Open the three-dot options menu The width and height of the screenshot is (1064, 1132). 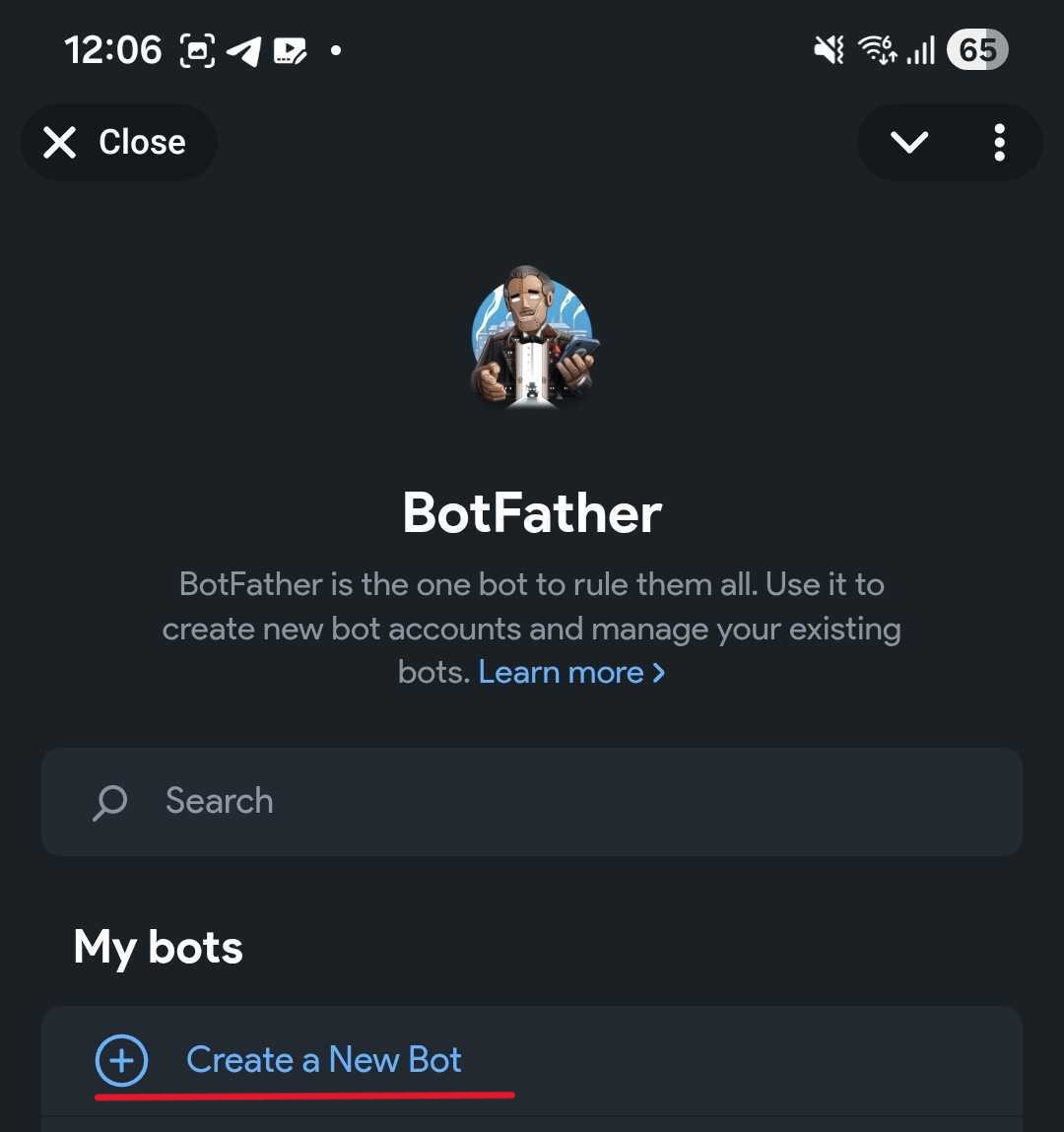click(x=999, y=142)
